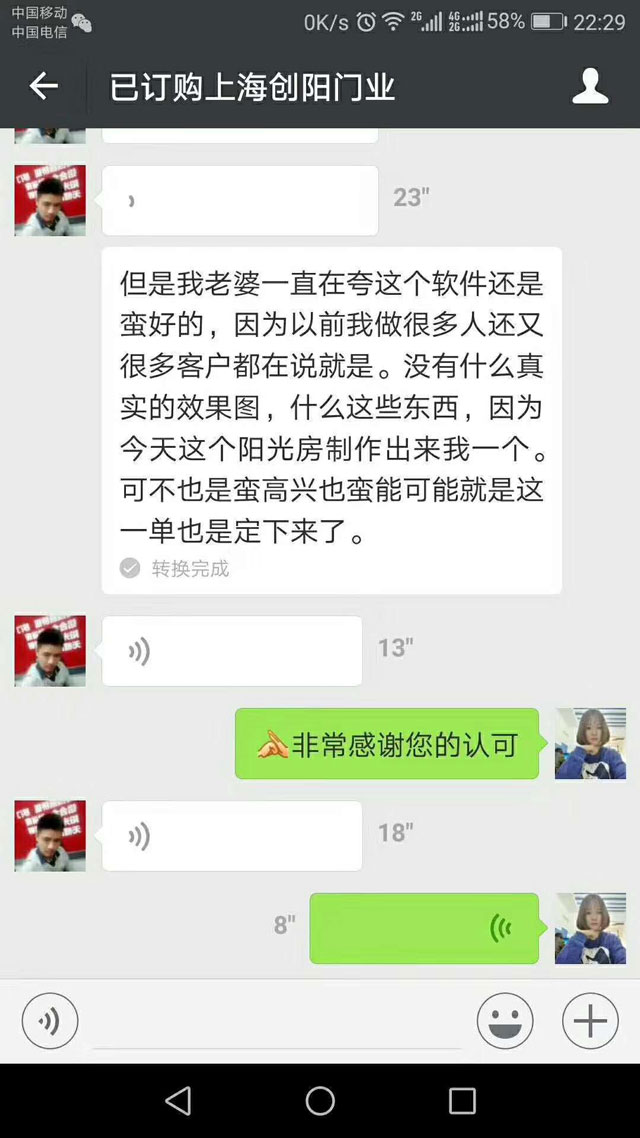Screen dimensions: 640x1138
Task: Open the emoji picker
Action: 505,1021
